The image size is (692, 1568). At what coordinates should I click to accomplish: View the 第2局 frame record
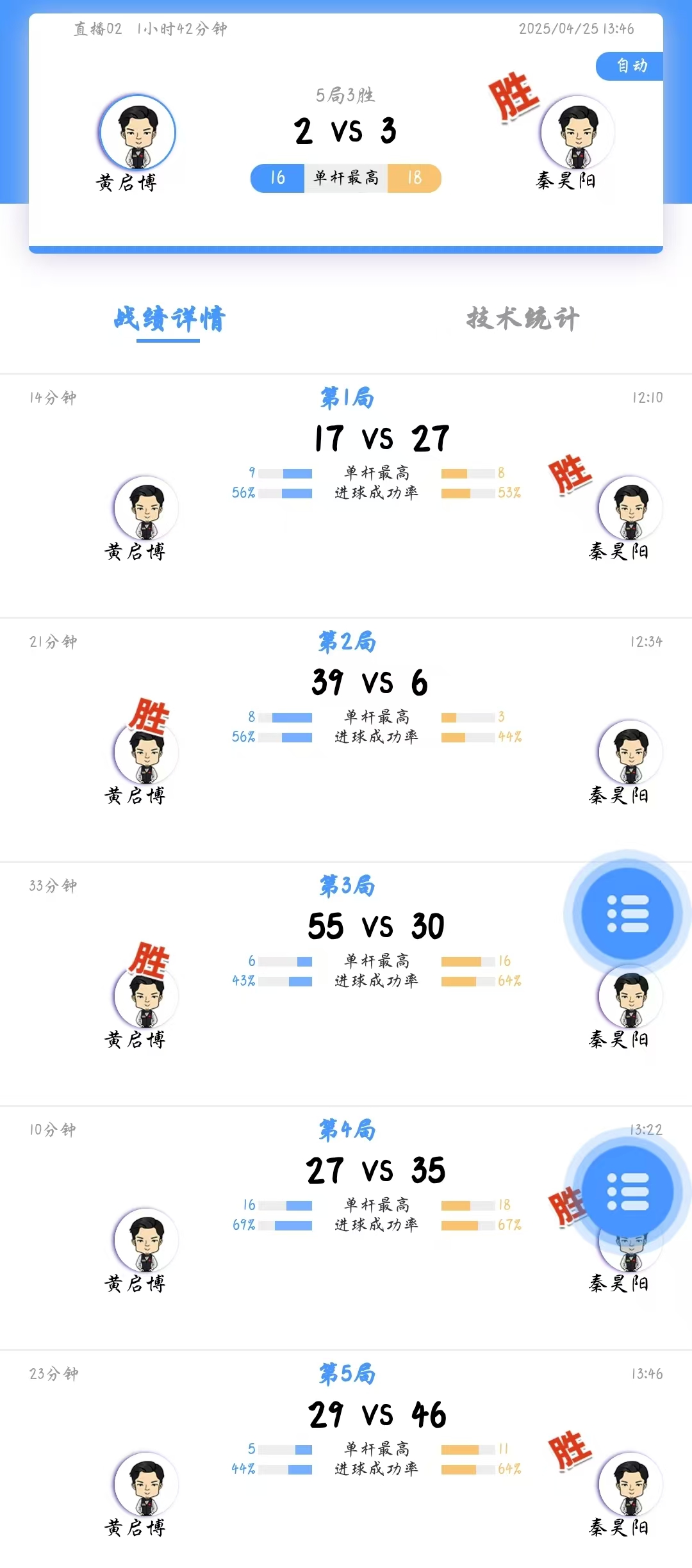pyautogui.click(x=347, y=642)
